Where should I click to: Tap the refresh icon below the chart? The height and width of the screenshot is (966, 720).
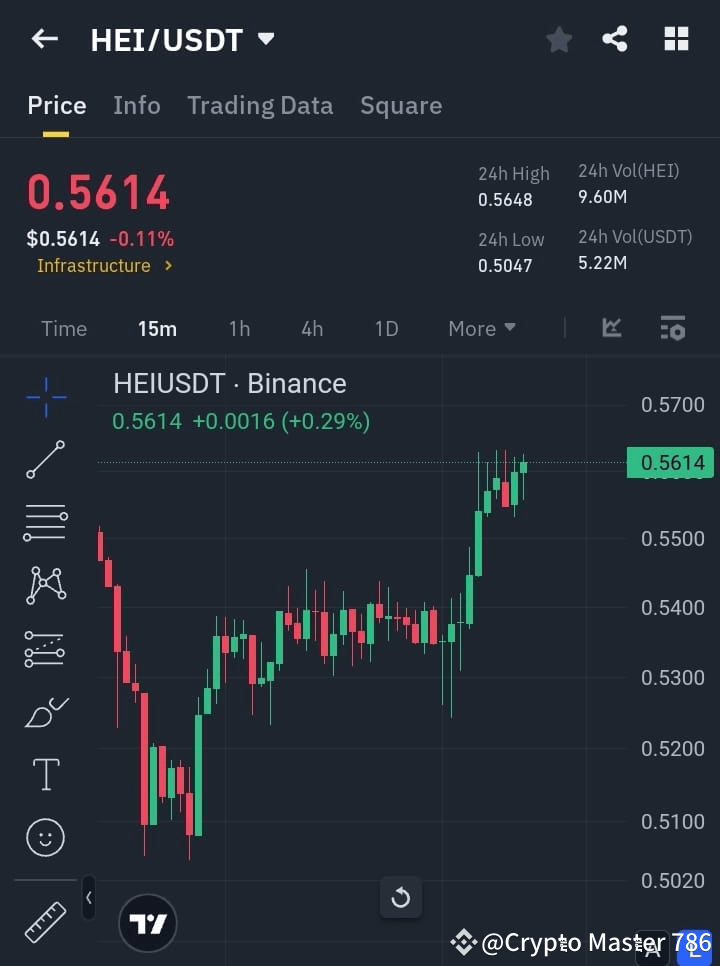(x=400, y=898)
